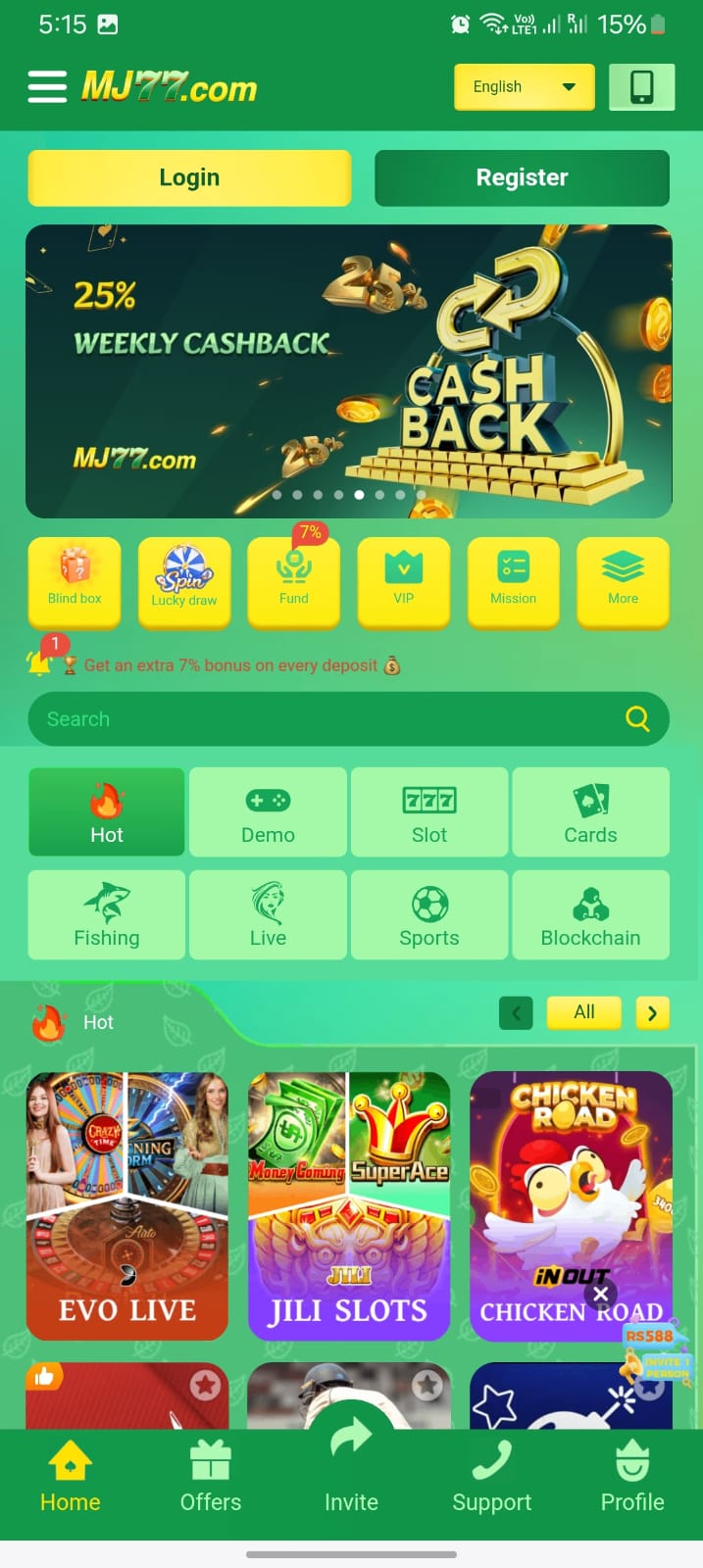Open the Support tab
The image size is (703, 1568).
click(x=491, y=1482)
